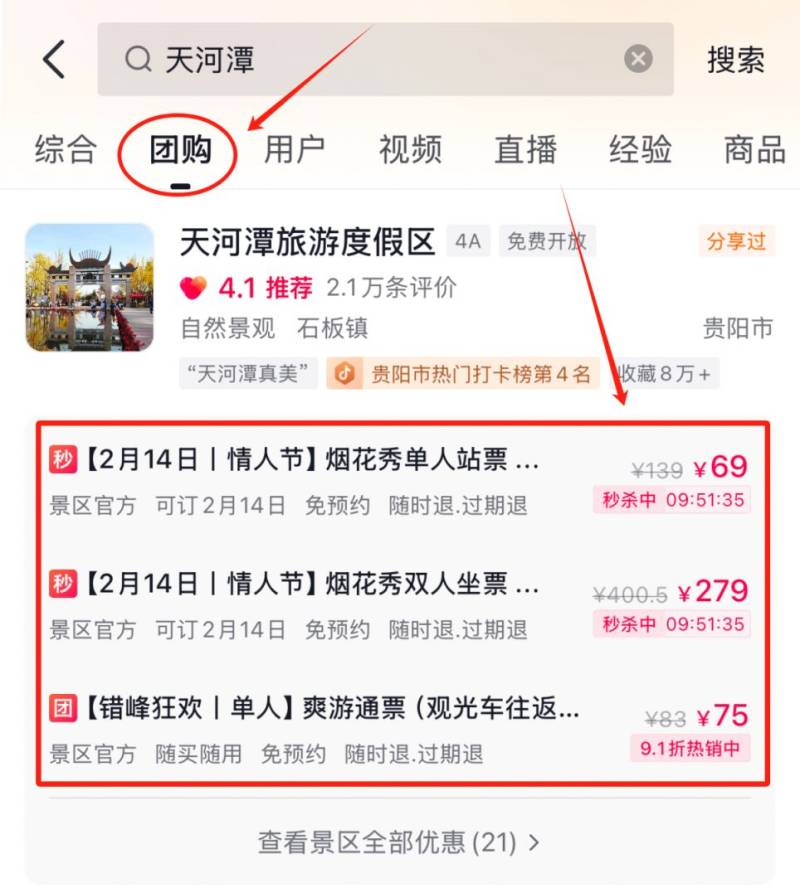Select the 团购 tab

(x=180, y=150)
